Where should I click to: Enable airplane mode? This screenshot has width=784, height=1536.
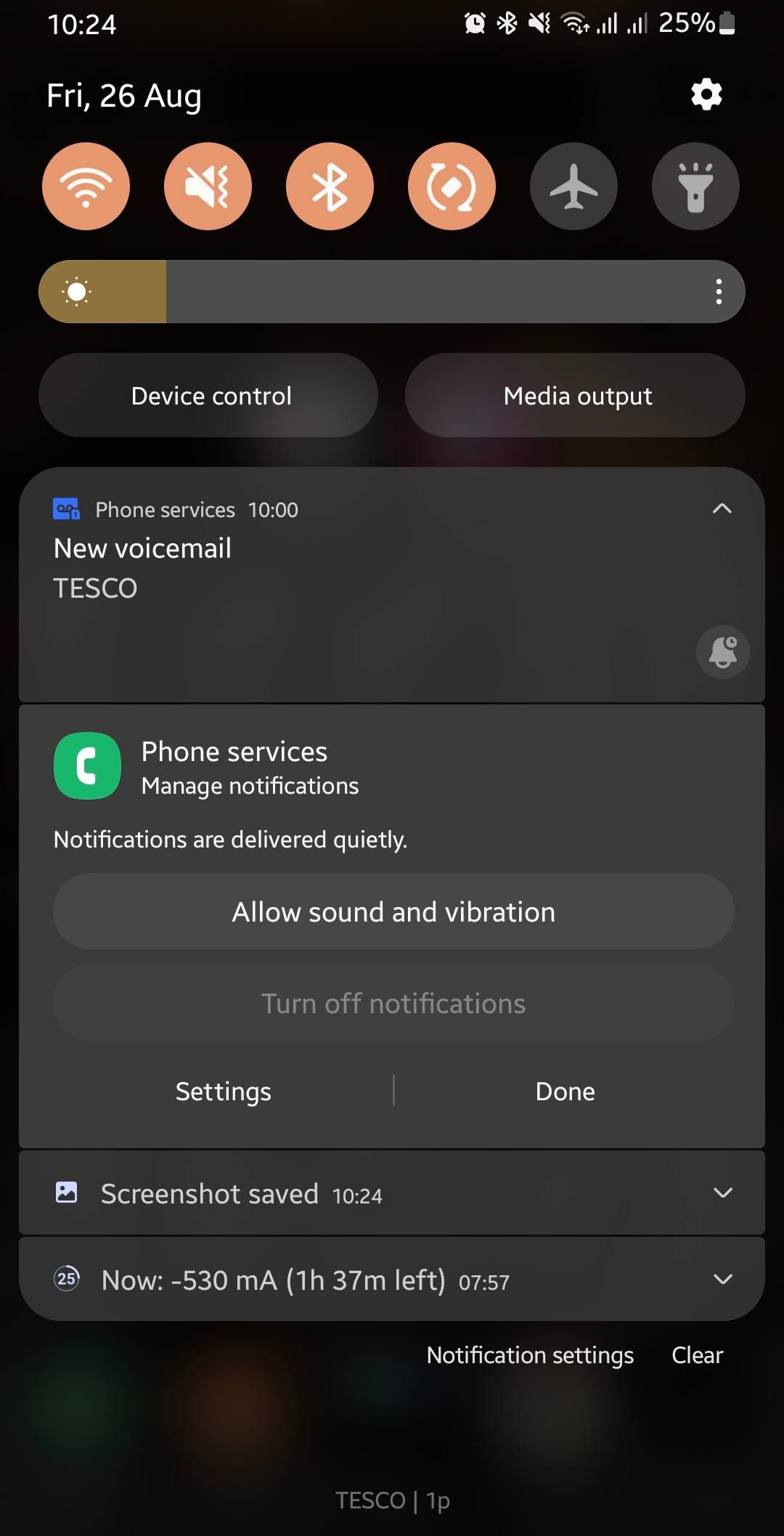tap(573, 187)
